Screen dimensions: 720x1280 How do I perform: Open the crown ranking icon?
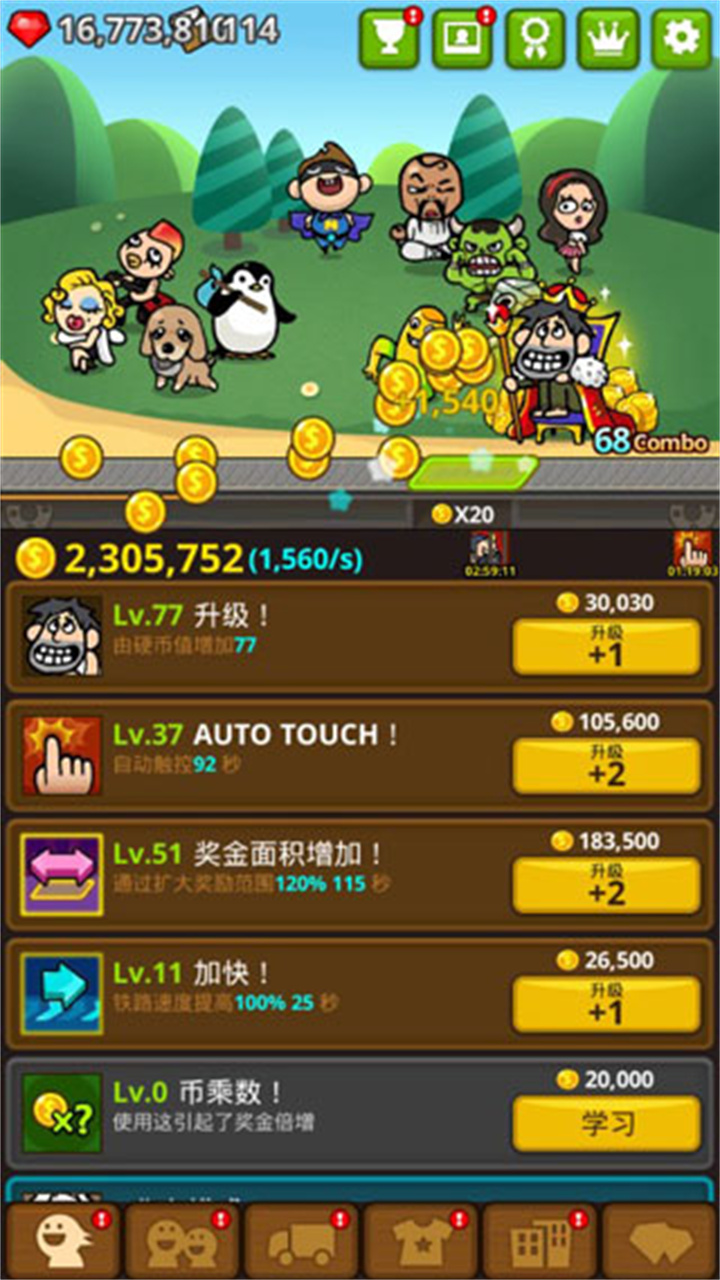(608, 38)
